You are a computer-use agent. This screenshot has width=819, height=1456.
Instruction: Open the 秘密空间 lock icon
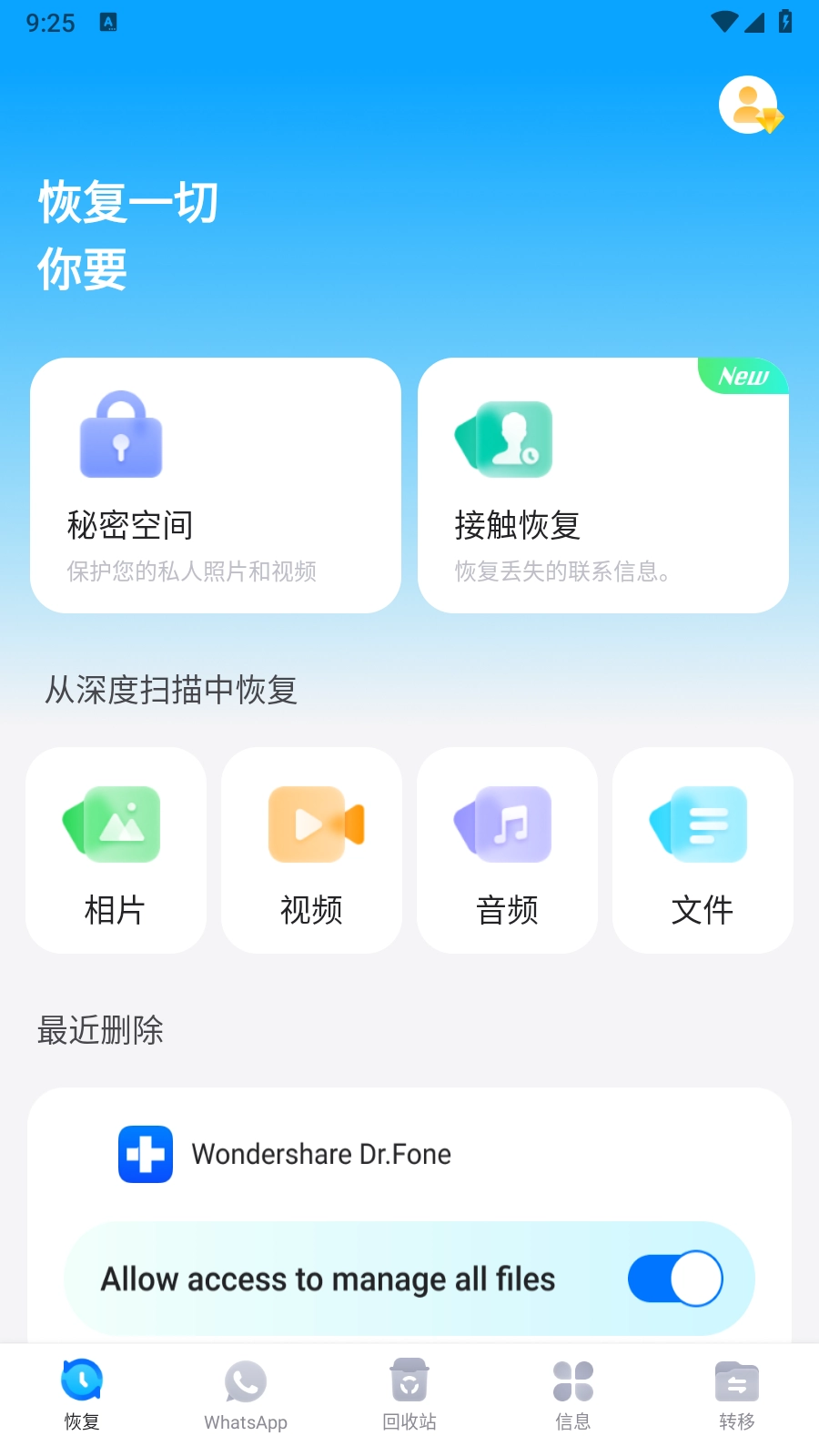pos(120,437)
